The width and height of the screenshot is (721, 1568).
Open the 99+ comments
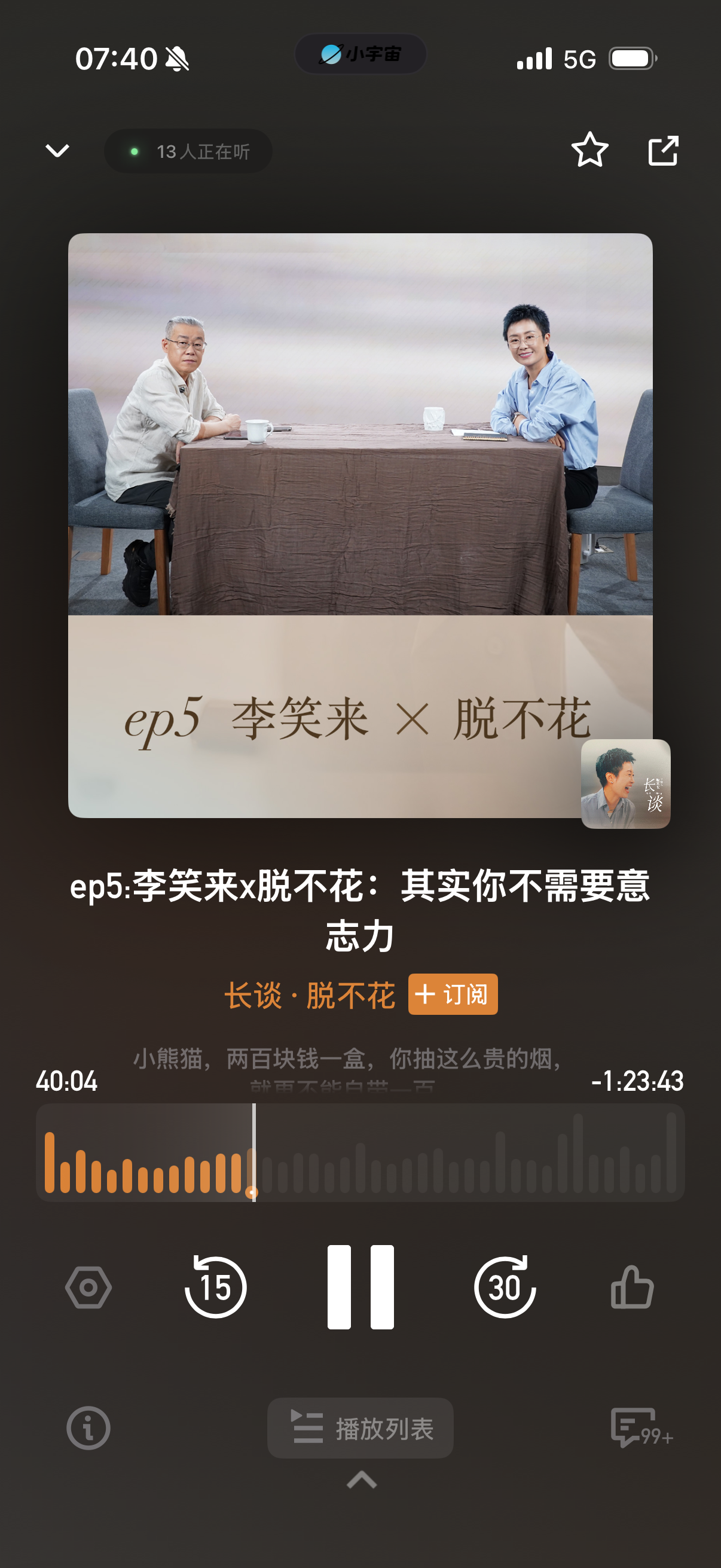click(x=639, y=1427)
